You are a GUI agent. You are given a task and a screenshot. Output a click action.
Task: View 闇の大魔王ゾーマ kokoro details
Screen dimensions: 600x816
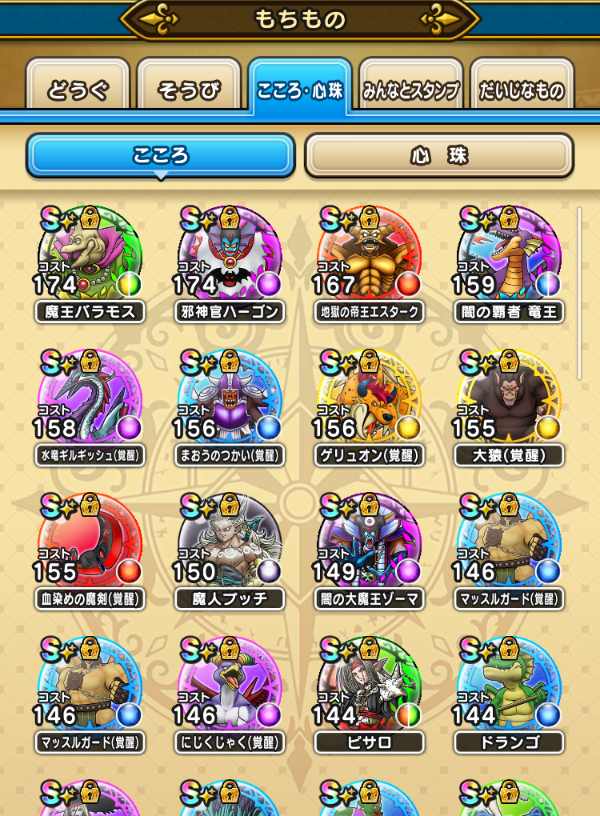pyautogui.click(x=369, y=544)
